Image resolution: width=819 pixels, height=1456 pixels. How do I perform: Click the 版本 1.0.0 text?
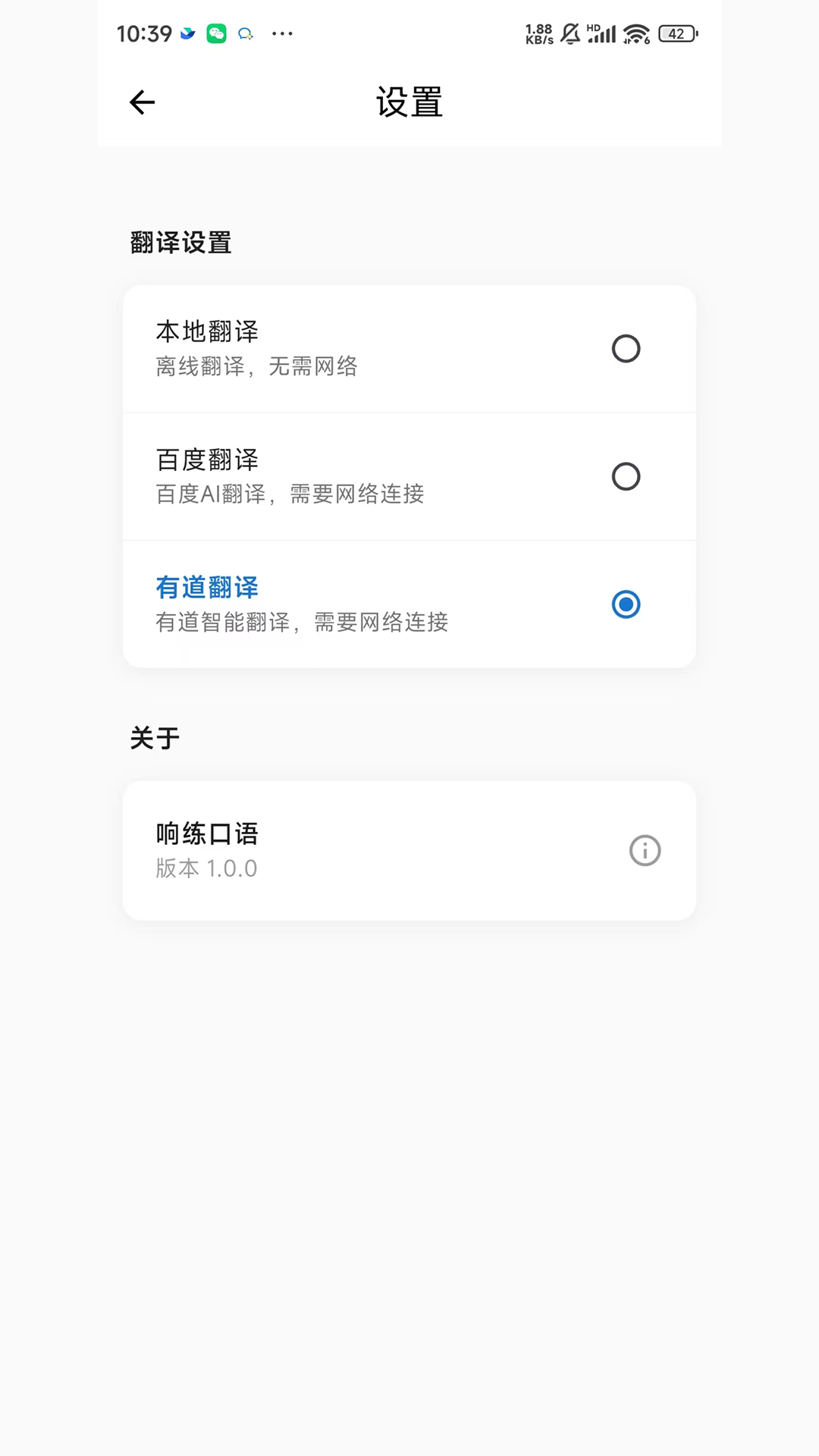tap(204, 868)
